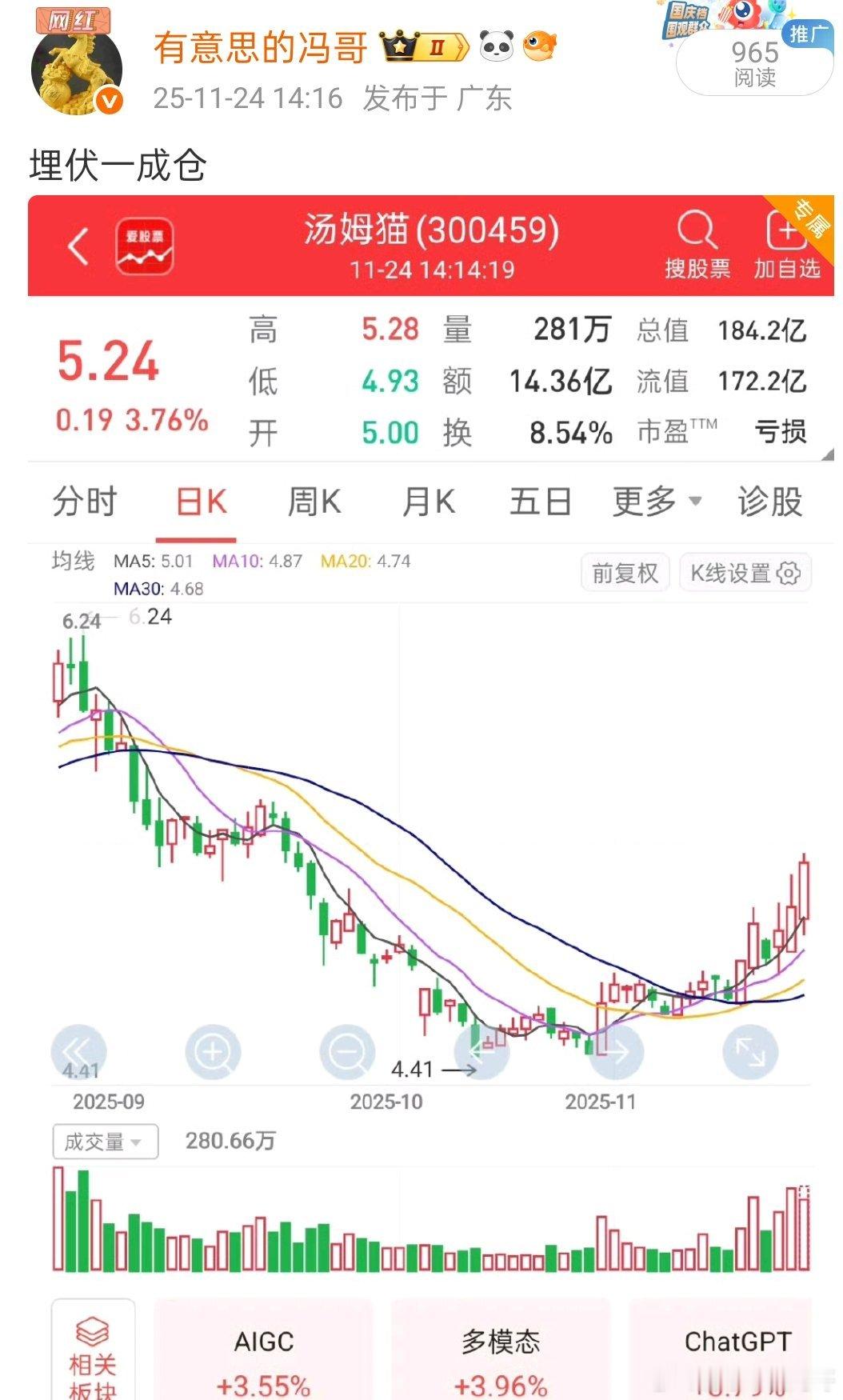Click the chart zoom-out minus icon
Image resolution: width=843 pixels, height=1400 pixels.
pos(346,1052)
